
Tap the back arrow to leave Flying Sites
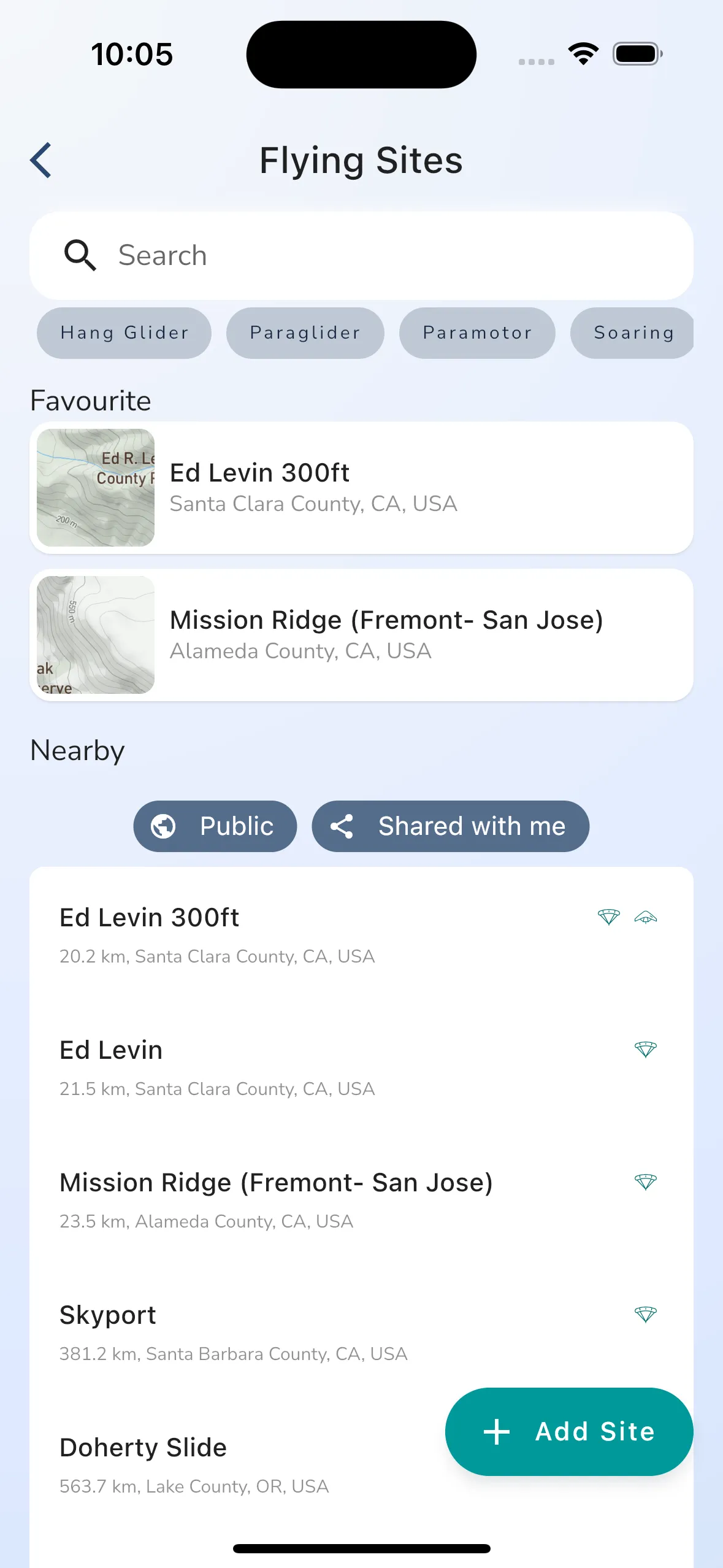pos(39,160)
